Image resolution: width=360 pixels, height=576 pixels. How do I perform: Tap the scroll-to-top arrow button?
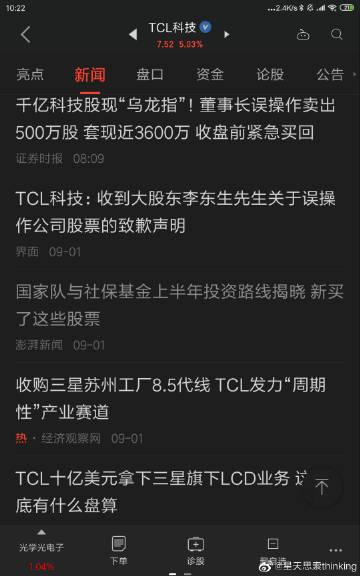(x=322, y=487)
